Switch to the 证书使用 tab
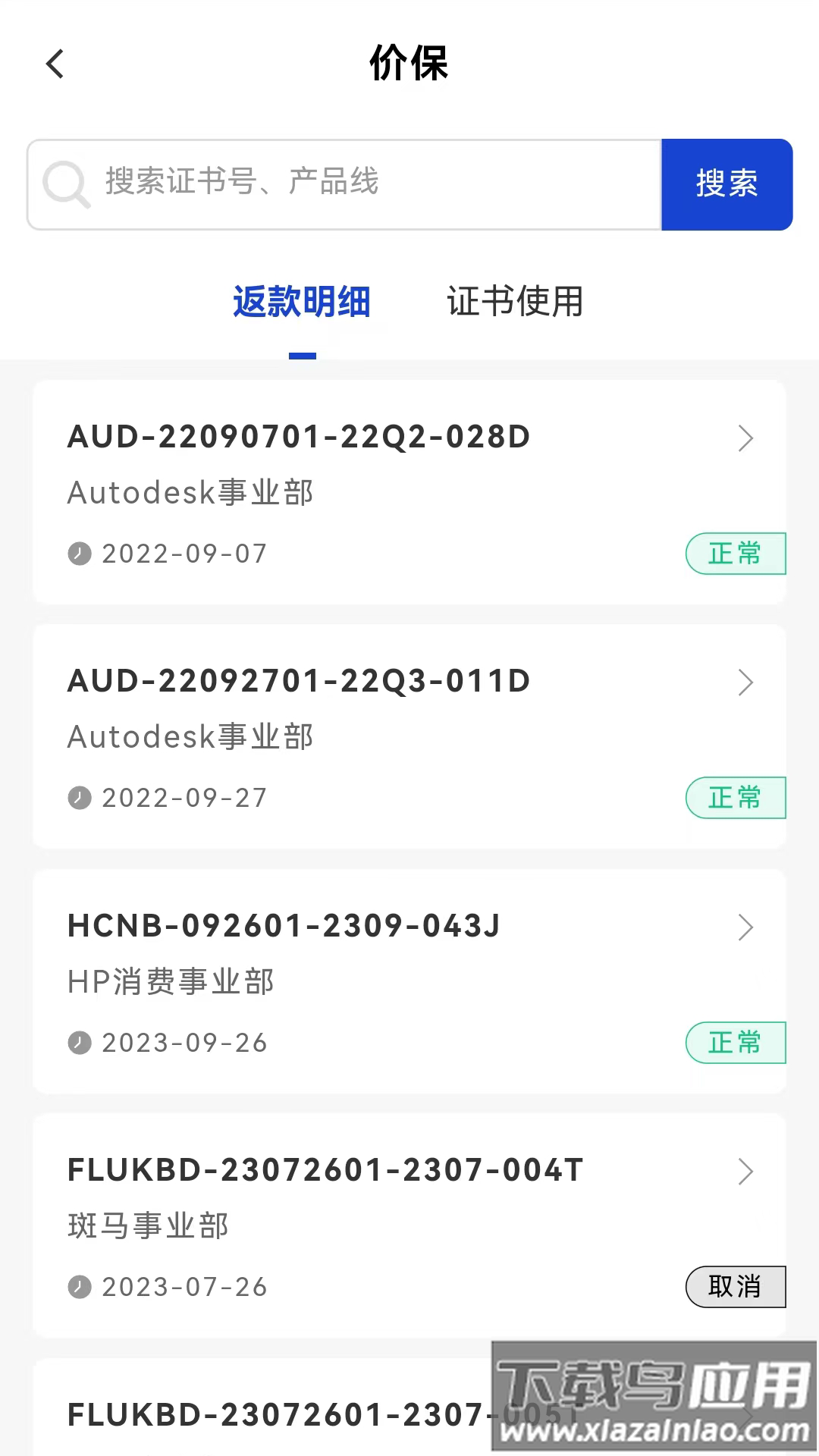 pos(514,302)
